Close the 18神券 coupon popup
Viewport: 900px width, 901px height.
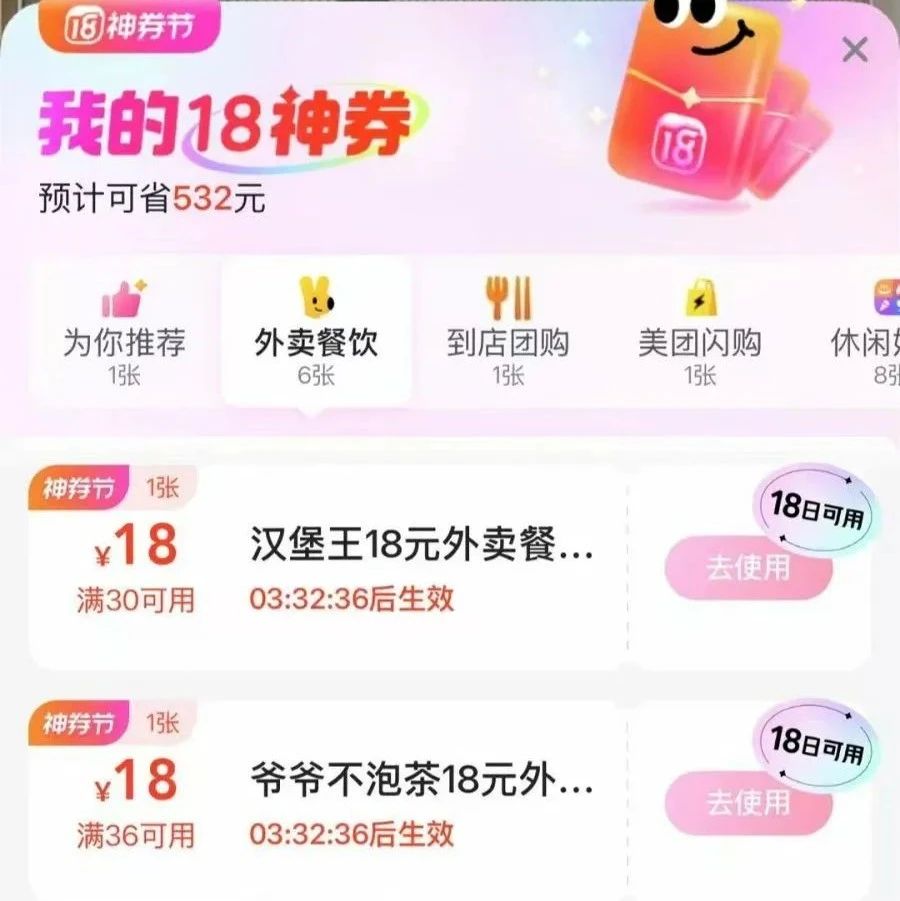(x=855, y=49)
